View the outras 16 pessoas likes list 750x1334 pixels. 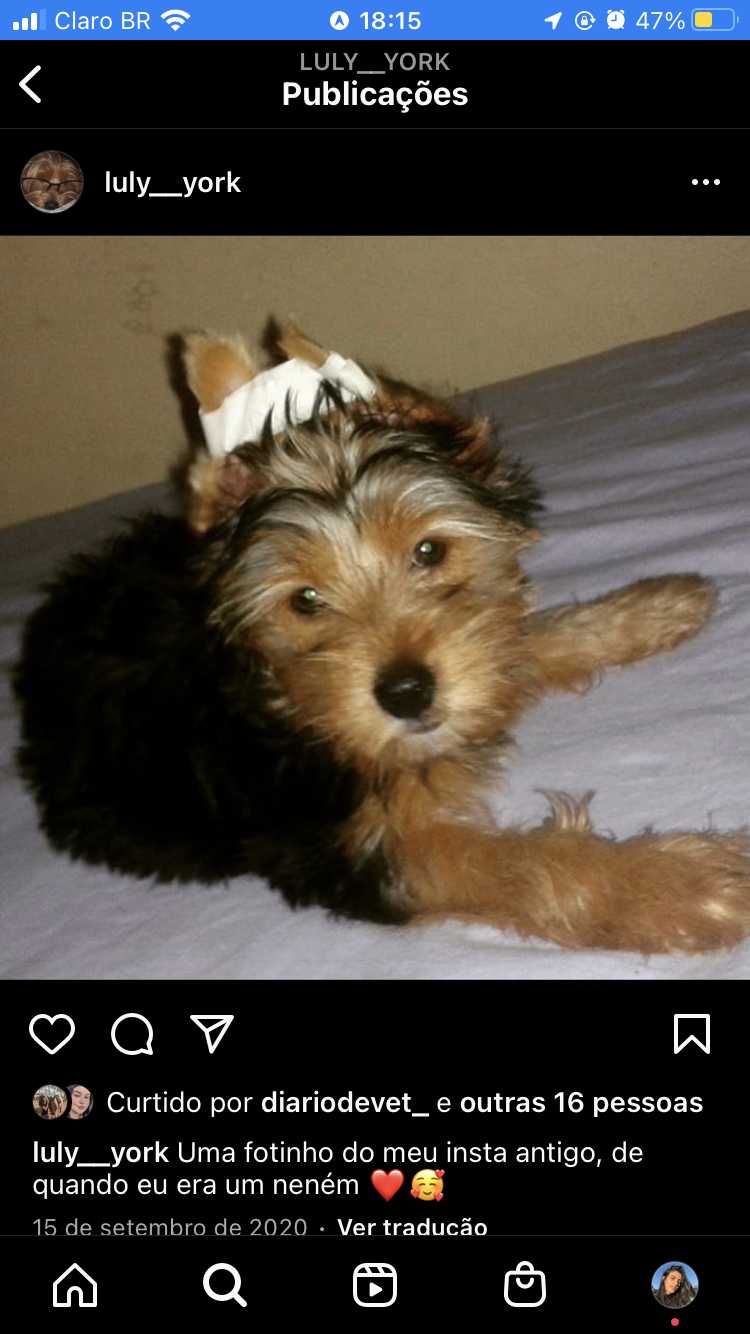581,1102
